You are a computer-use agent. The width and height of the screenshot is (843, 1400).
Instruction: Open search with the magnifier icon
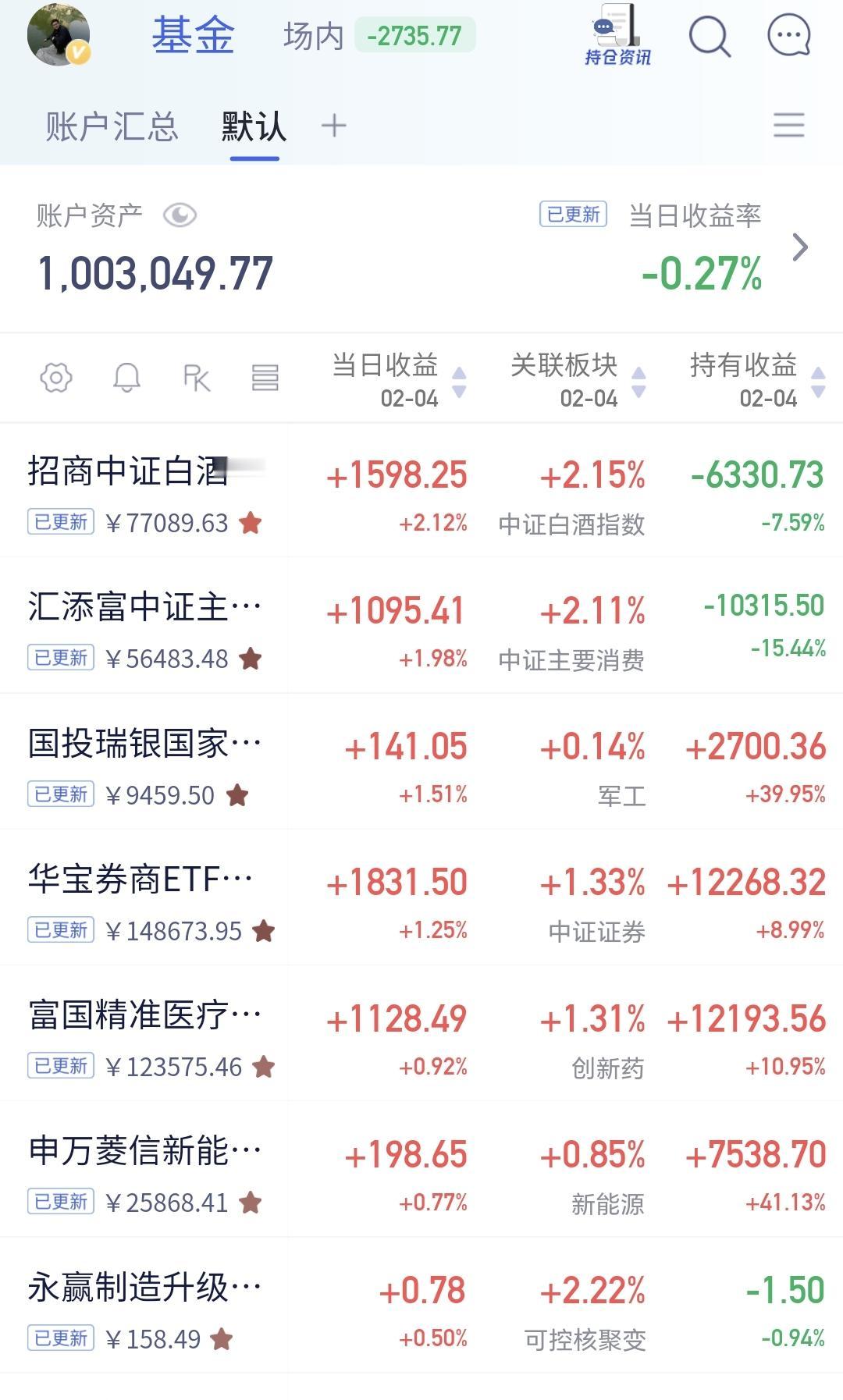[x=709, y=35]
